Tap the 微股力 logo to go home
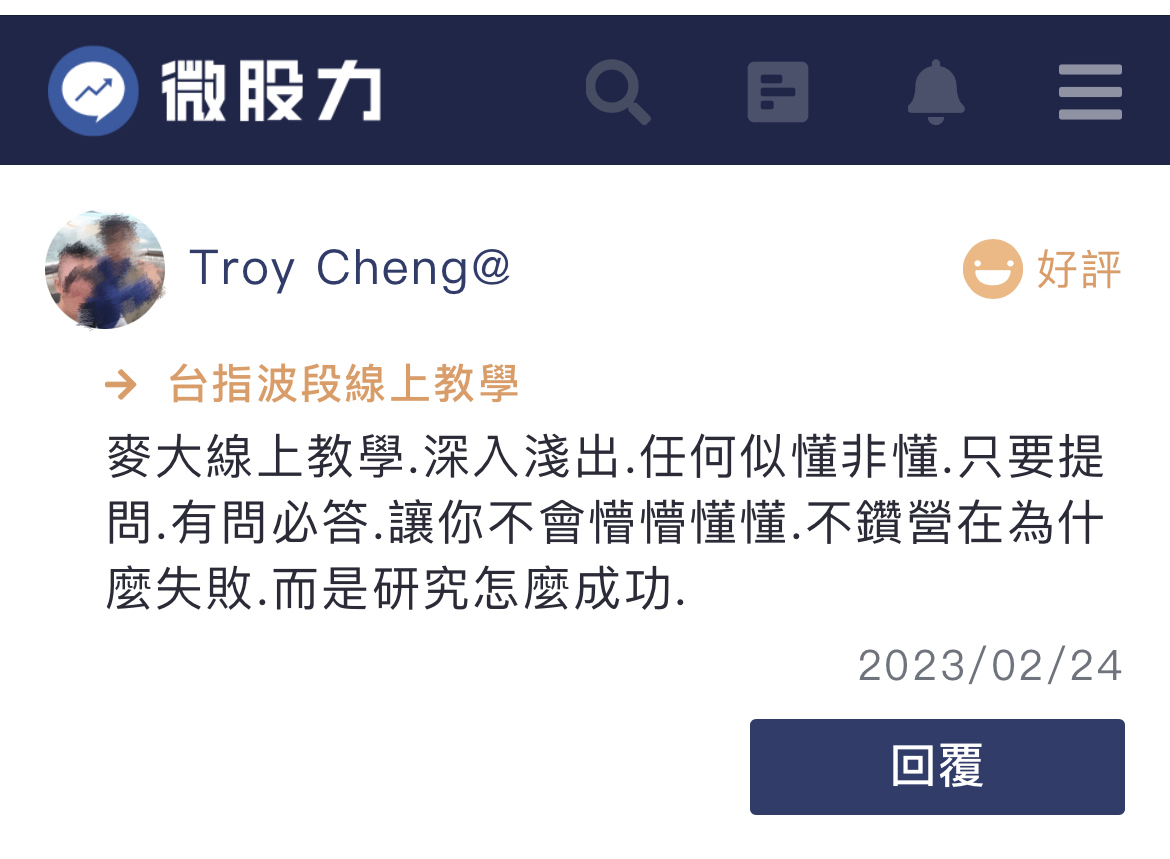 pyautogui.click(x=214, y=91)
